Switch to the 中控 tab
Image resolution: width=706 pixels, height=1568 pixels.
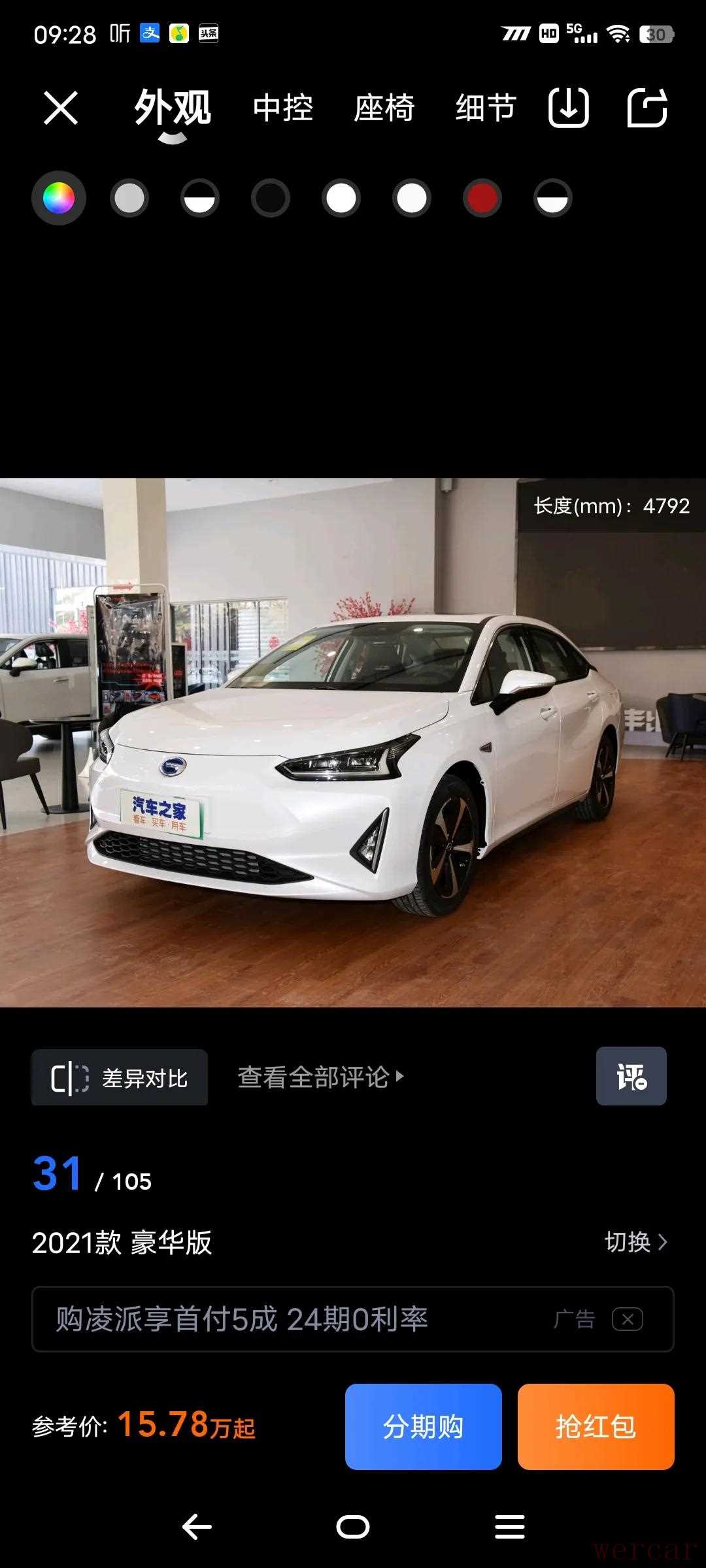pos(283,108)
